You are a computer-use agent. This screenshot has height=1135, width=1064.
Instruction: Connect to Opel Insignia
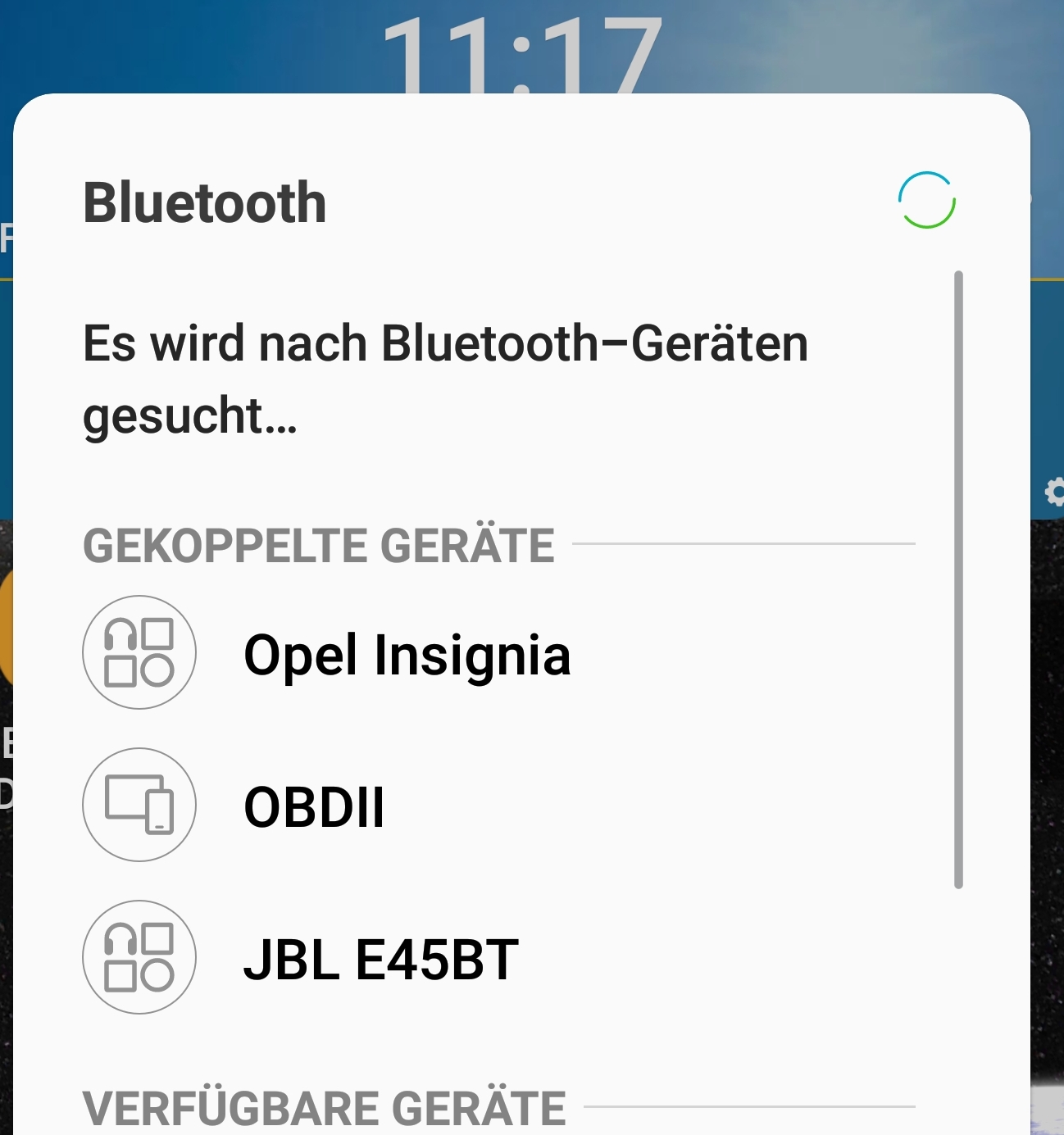[407, 654]
